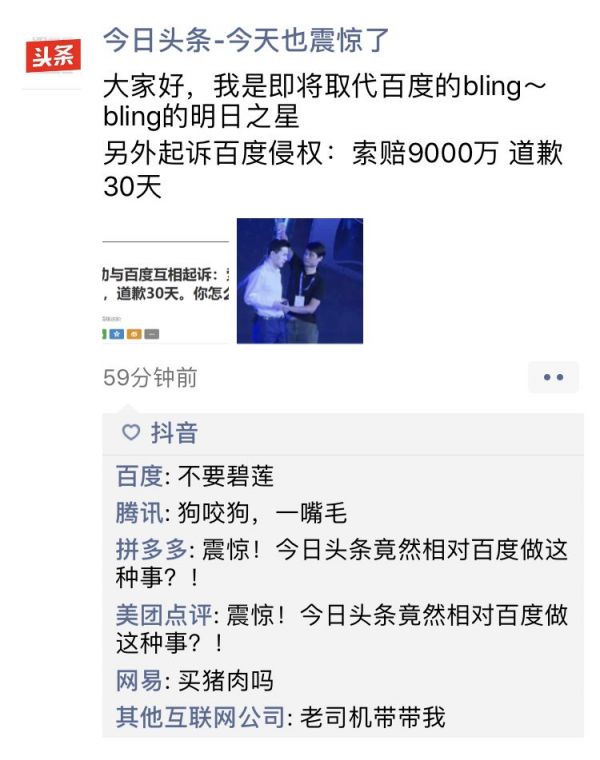View the second image of two men
Image resolution: width=600 pixels, height=760 pixels.
point(299,281)
